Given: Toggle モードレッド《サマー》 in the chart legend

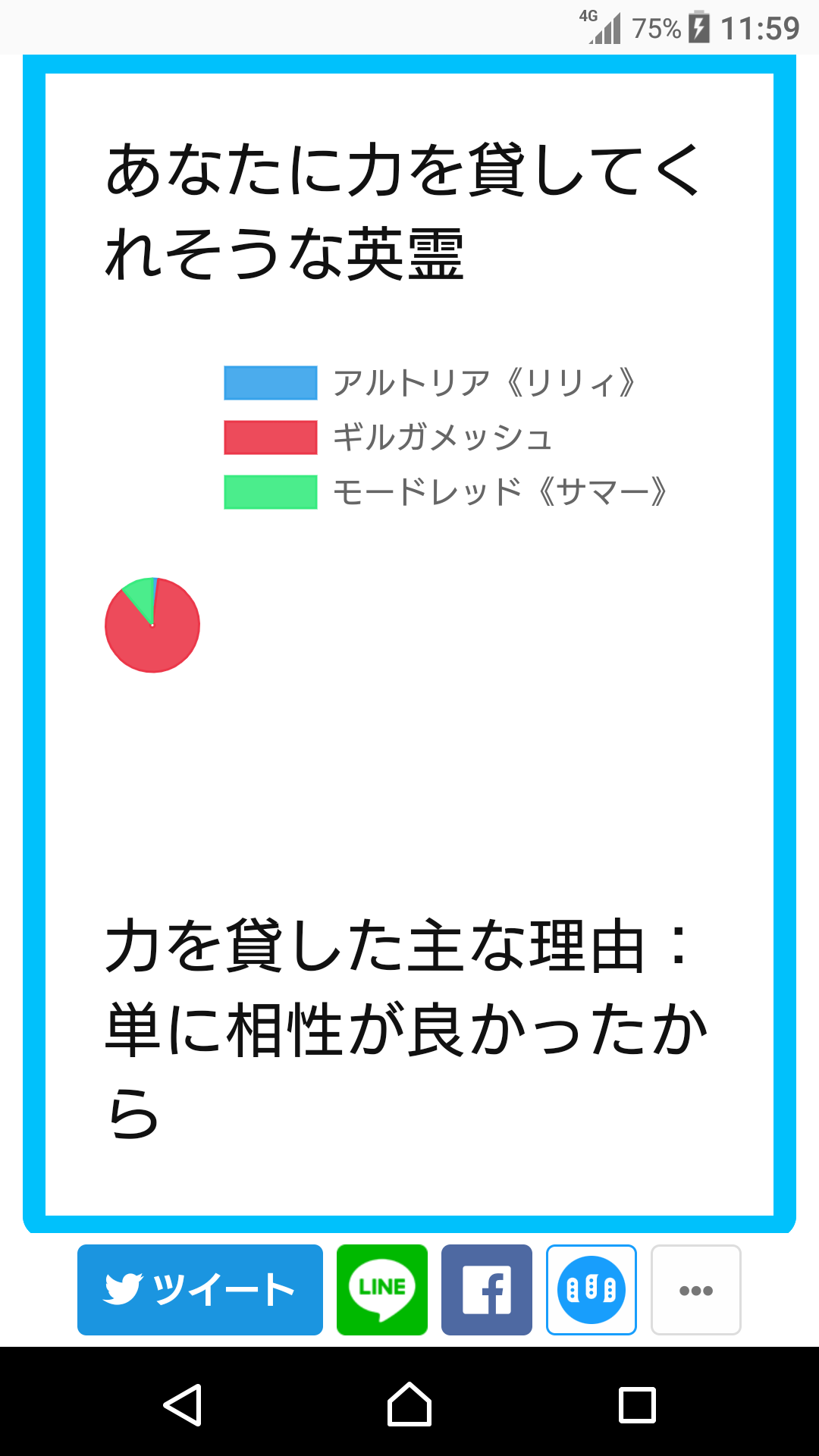Looking at the screenshot, I should (x=446, y=492).
